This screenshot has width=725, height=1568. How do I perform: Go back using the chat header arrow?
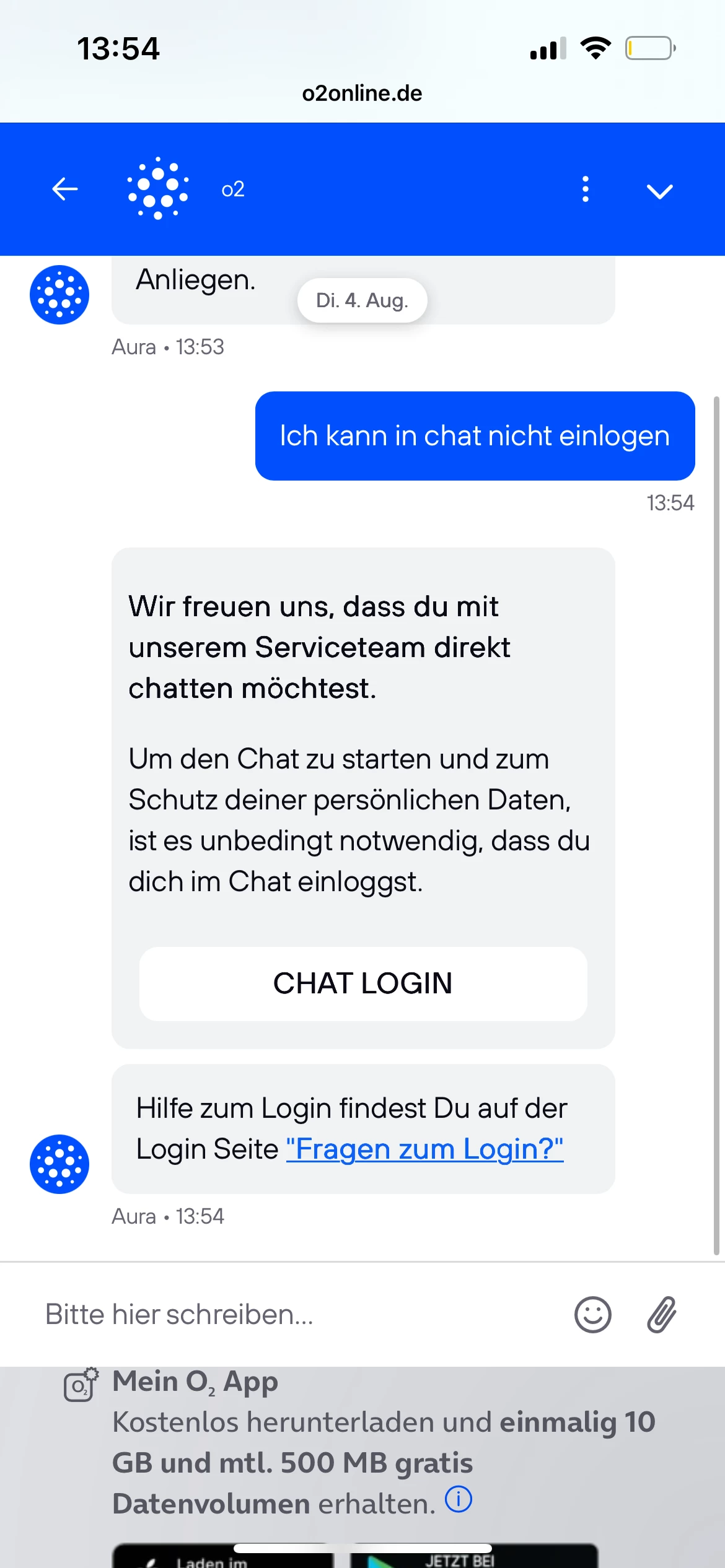coord(65,189)
